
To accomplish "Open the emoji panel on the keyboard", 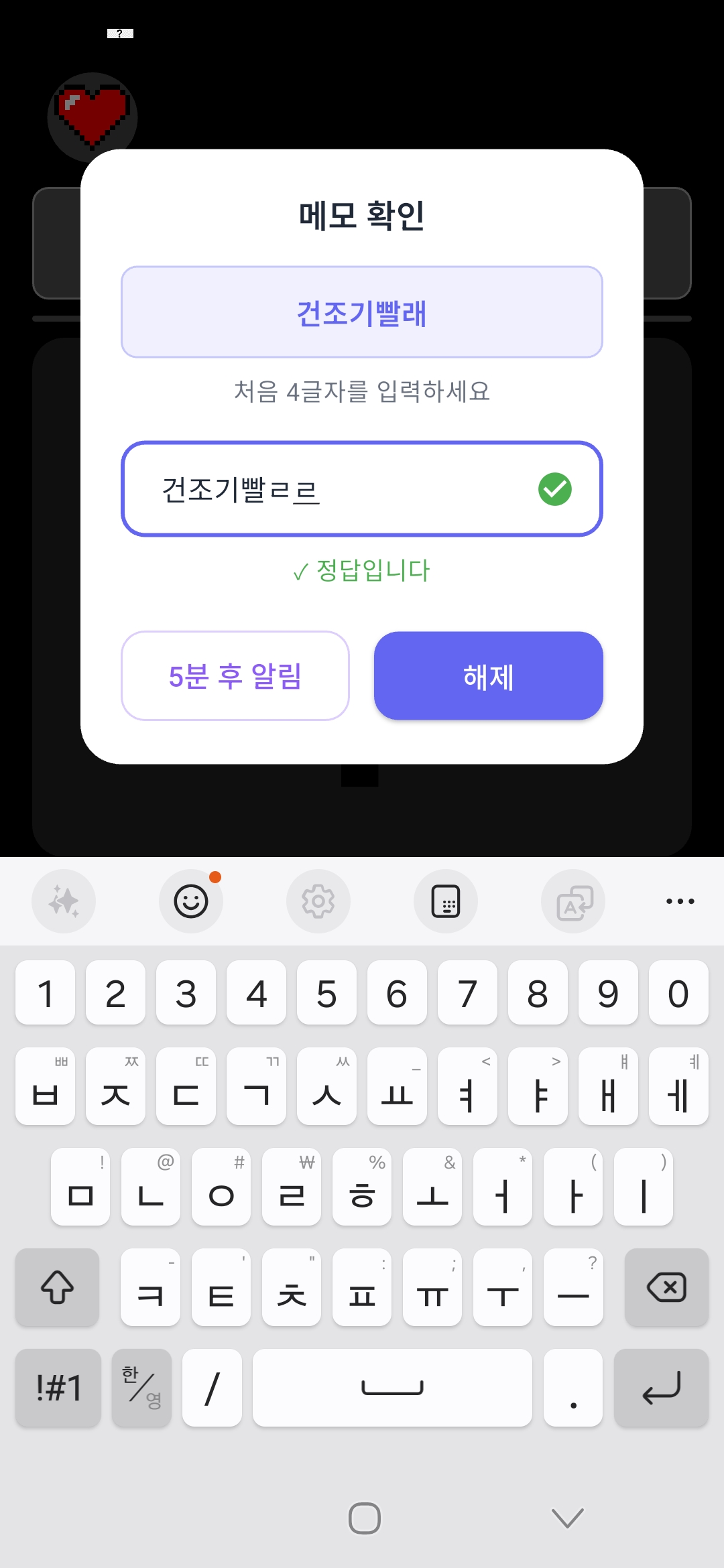I will coord(191,901).
